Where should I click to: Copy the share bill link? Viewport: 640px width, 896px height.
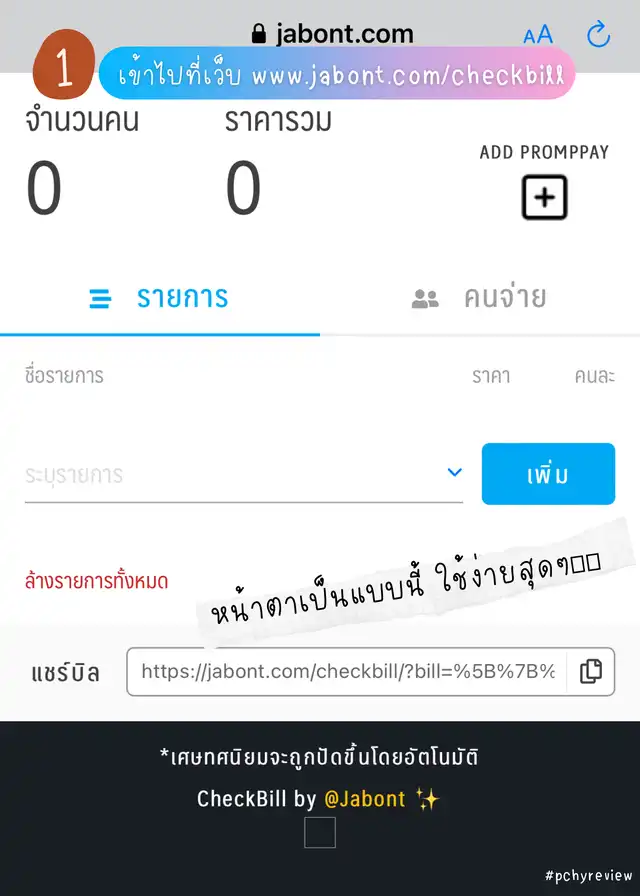click(x=590, y=672)
